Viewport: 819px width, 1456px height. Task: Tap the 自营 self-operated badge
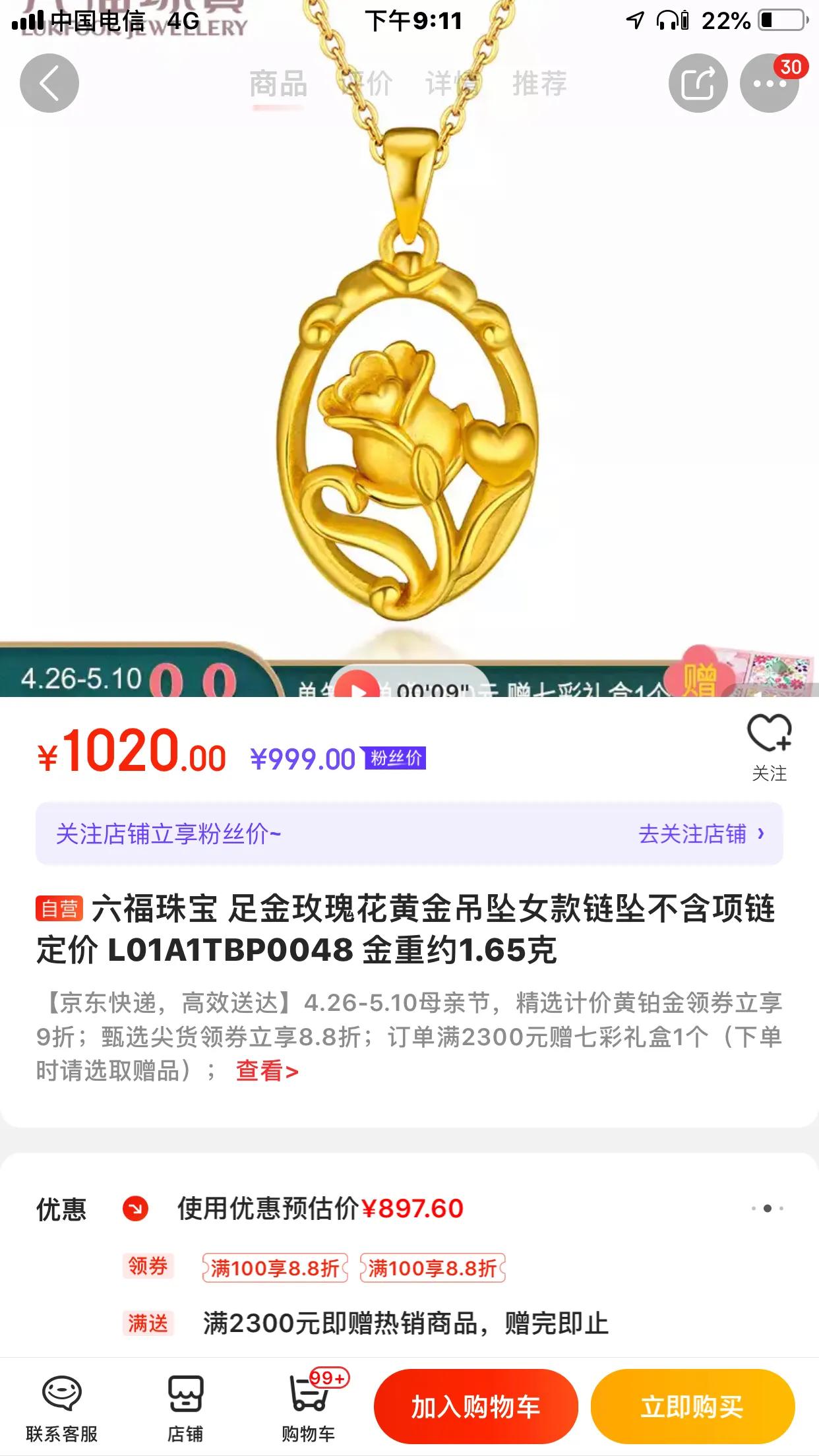click(59, 909)
